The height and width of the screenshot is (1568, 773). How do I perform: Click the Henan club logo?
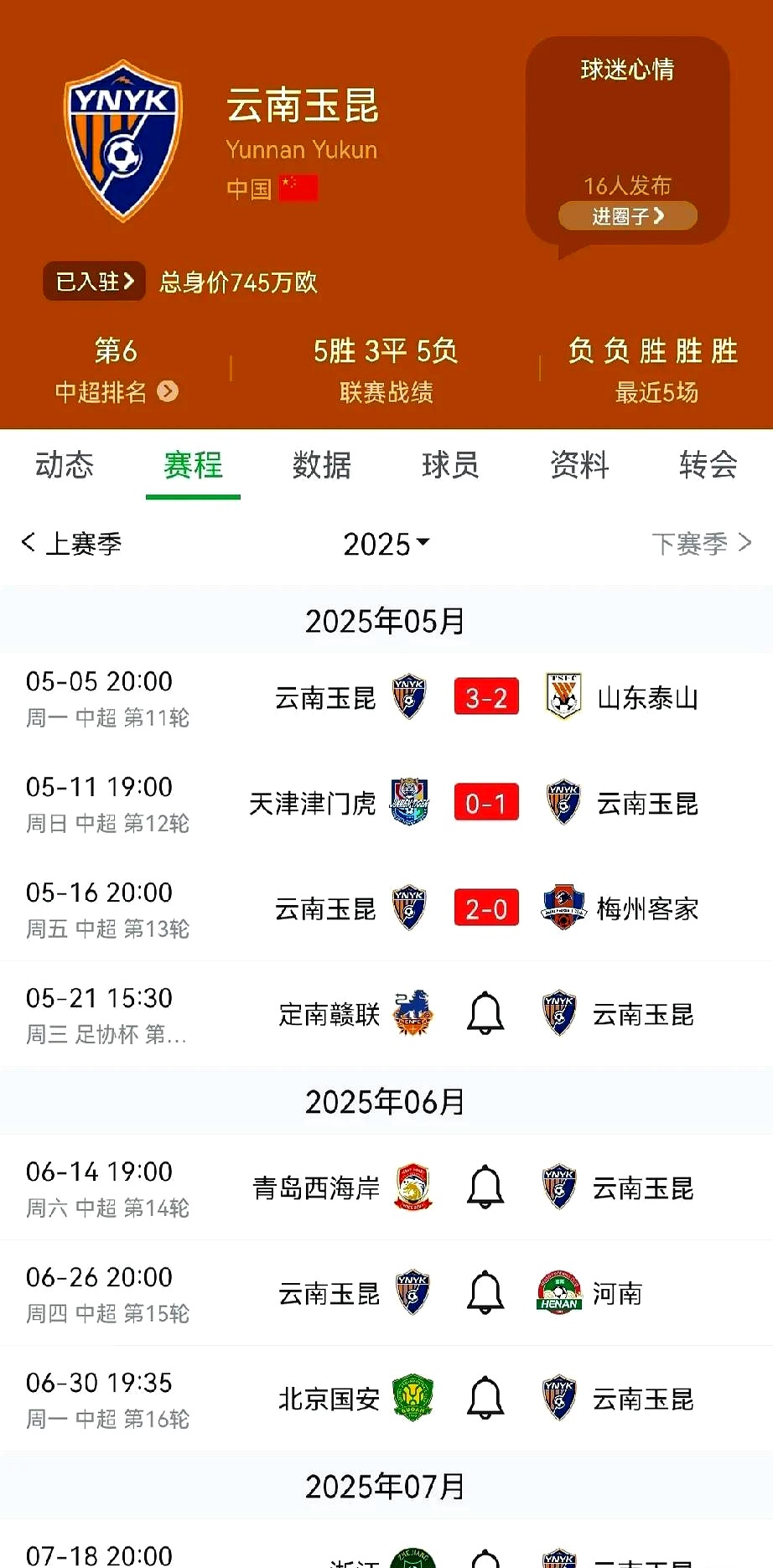(557, 1292)
